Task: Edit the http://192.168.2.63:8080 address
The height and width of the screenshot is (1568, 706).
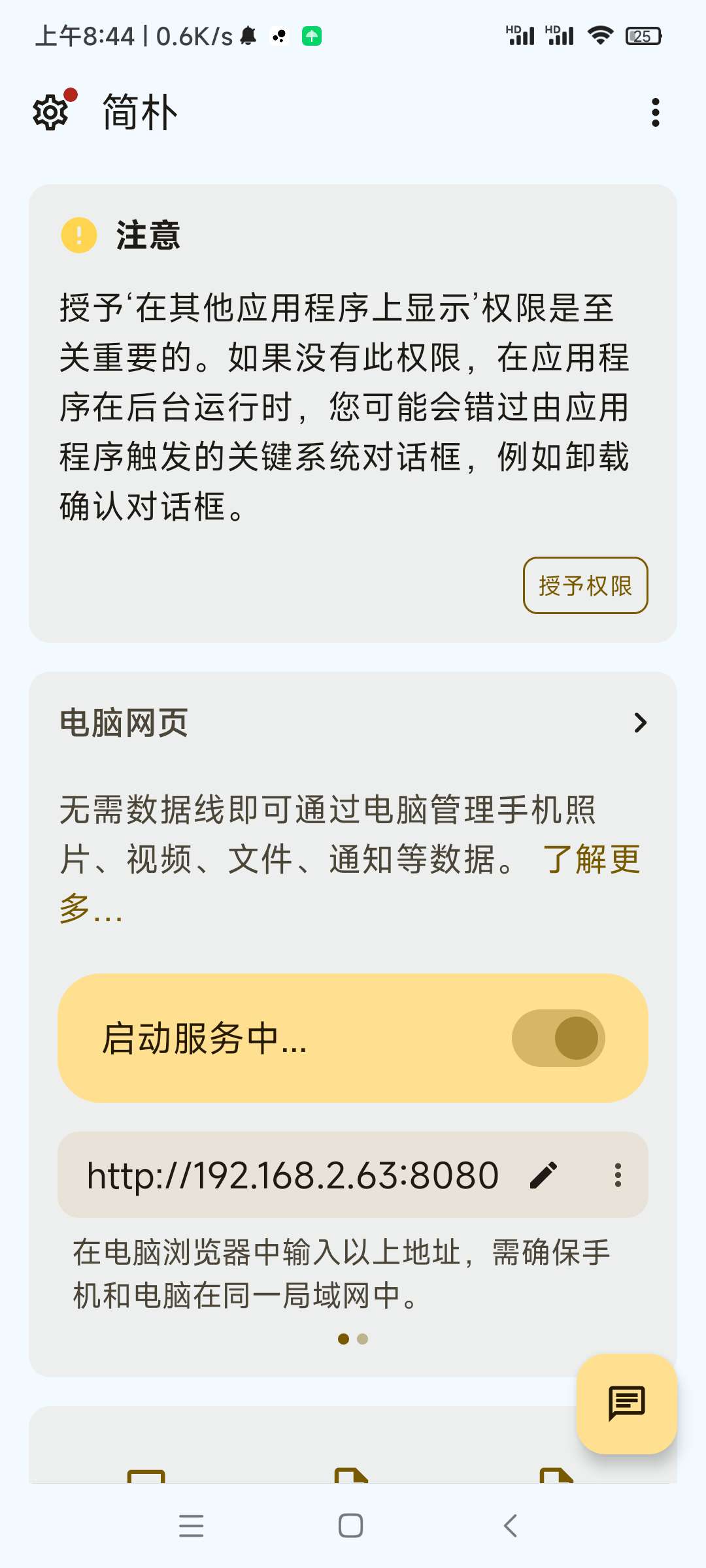Action: (543, 1175)
